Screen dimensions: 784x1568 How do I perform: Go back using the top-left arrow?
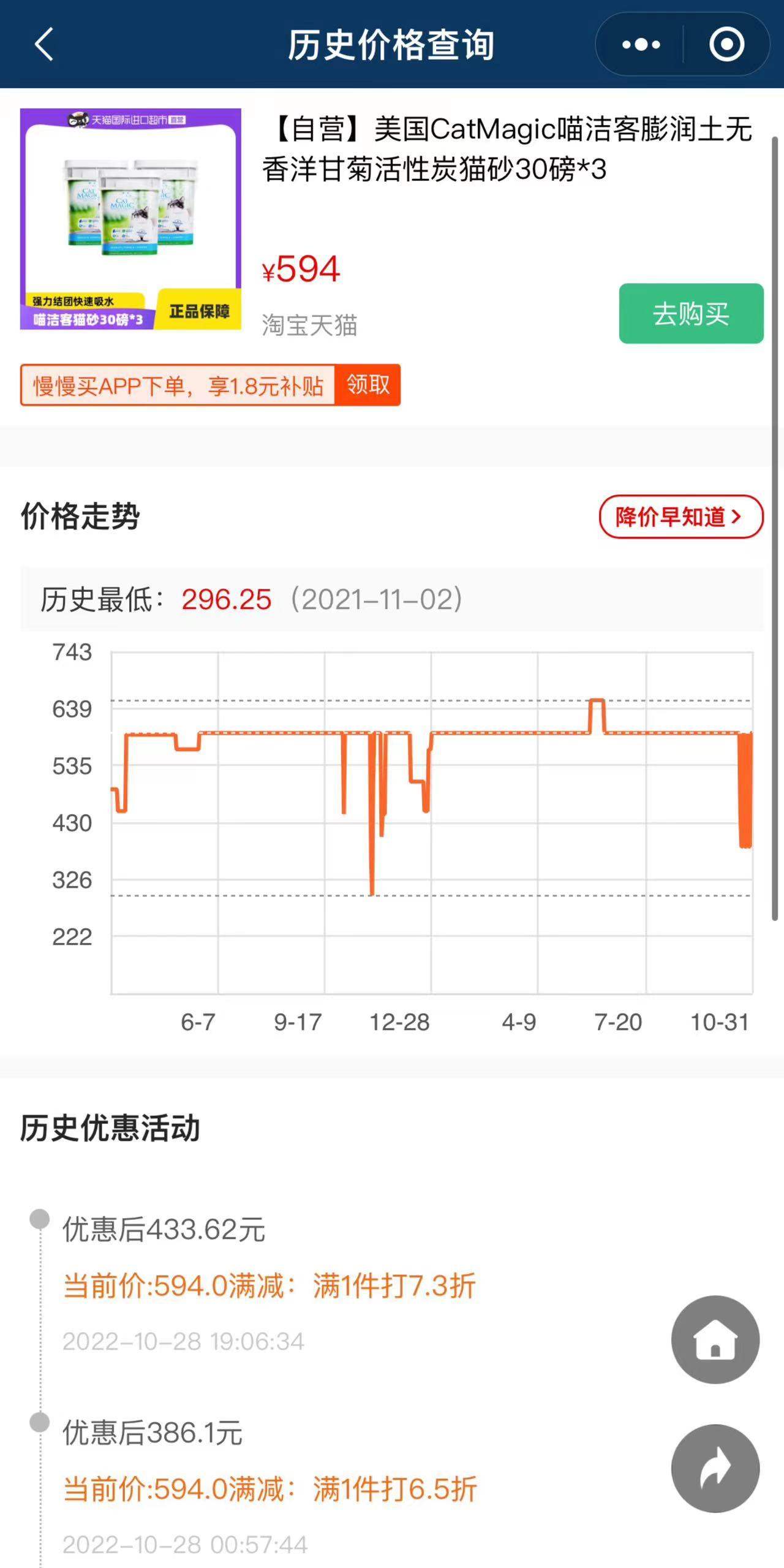(44, 44)
